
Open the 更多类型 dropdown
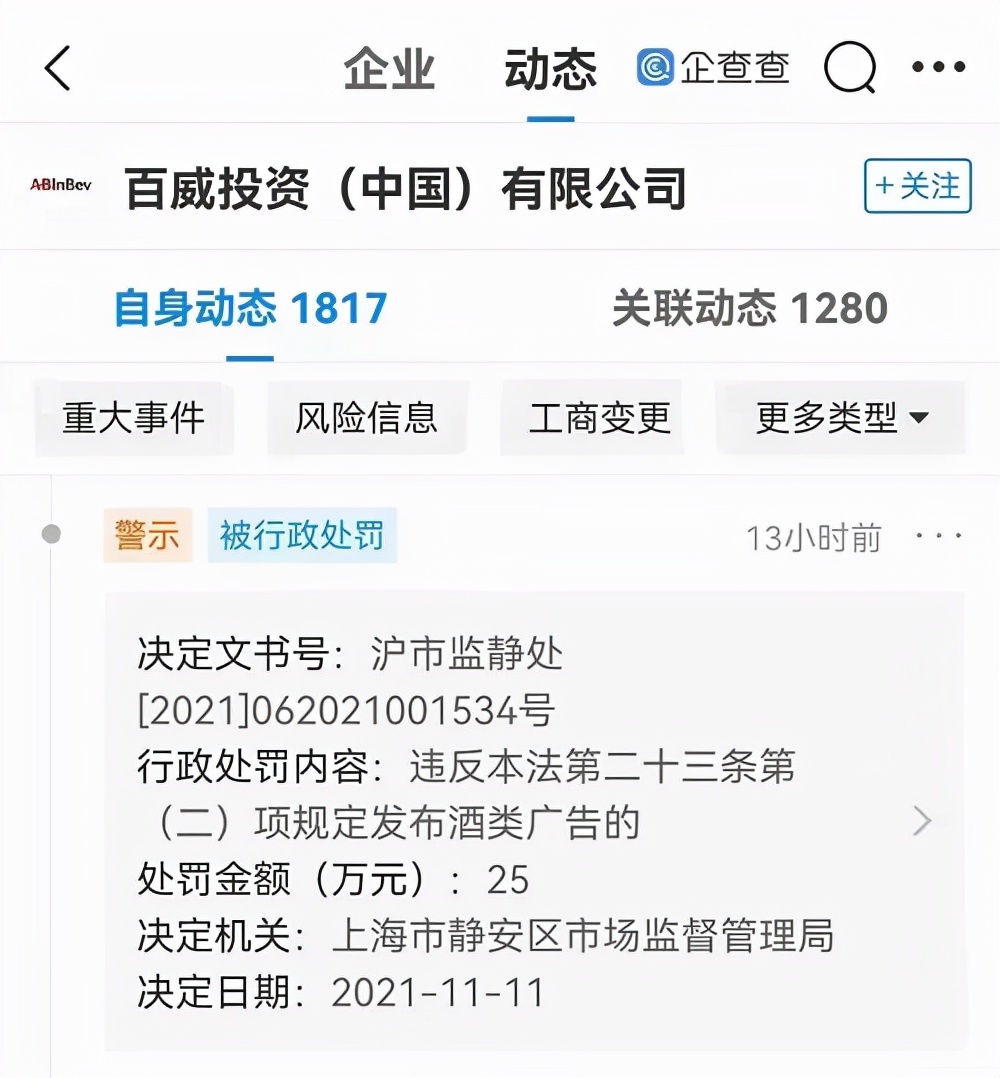tap(841, 419)
